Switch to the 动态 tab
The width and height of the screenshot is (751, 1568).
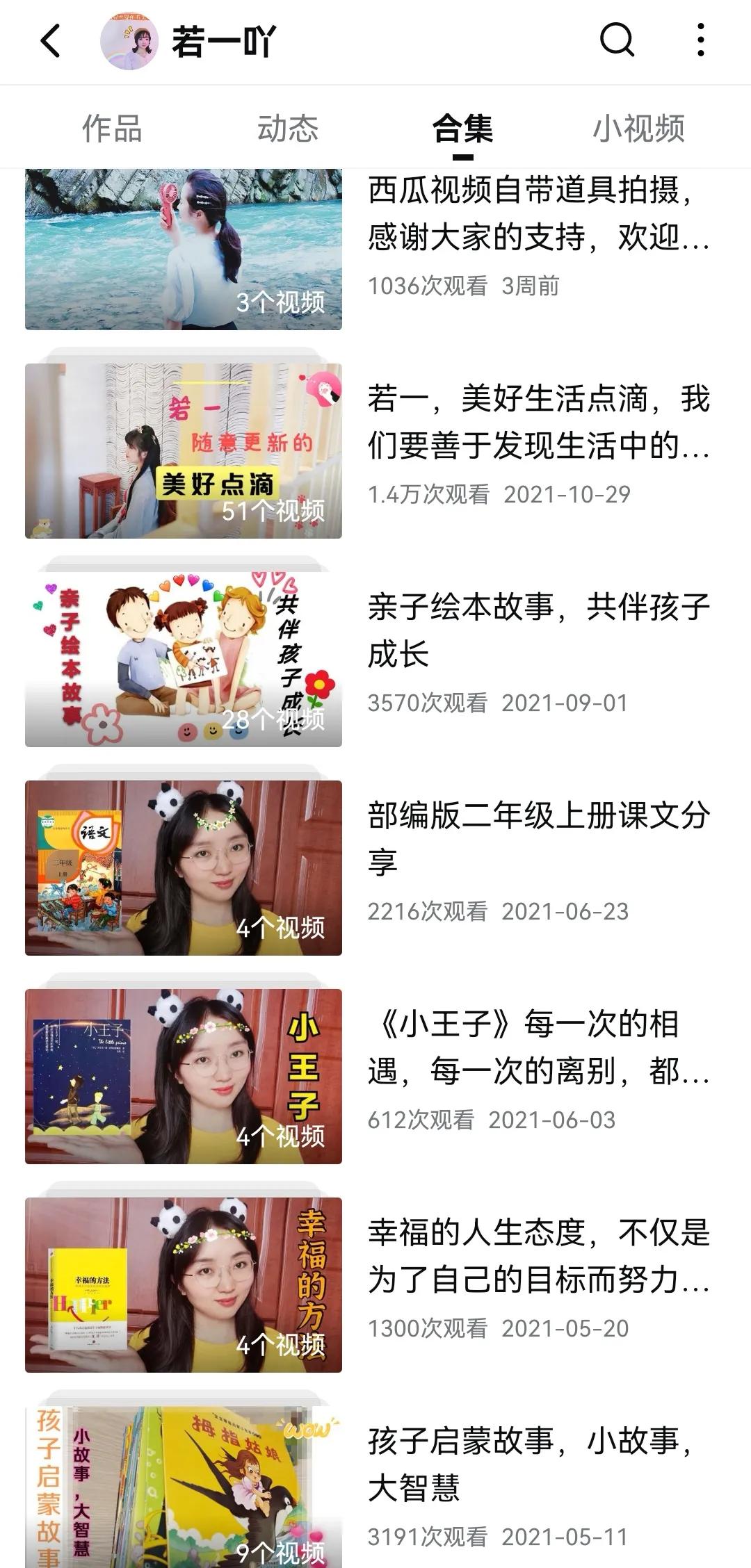click(x=289, y=127)
